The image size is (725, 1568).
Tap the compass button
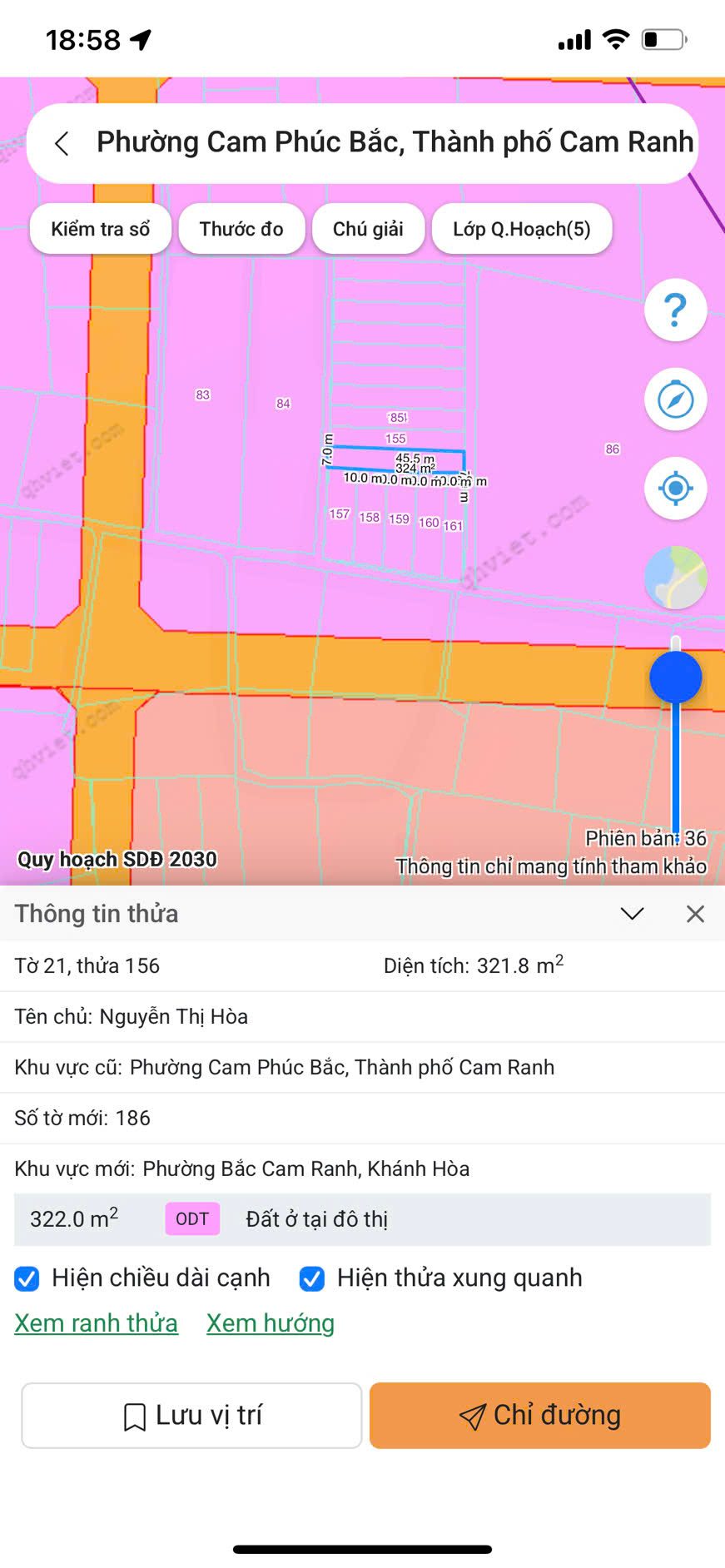(676, 399)
